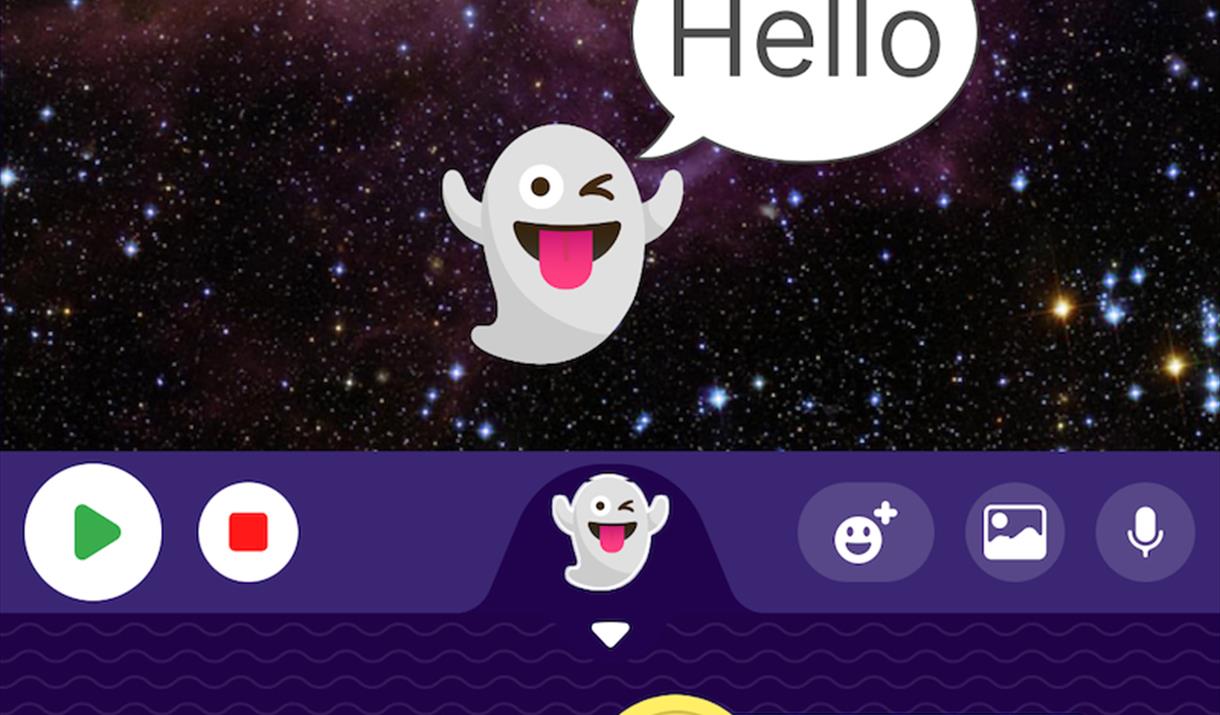Stop playback with the red stop button
1220x715 pixels.
click(248, 532)
